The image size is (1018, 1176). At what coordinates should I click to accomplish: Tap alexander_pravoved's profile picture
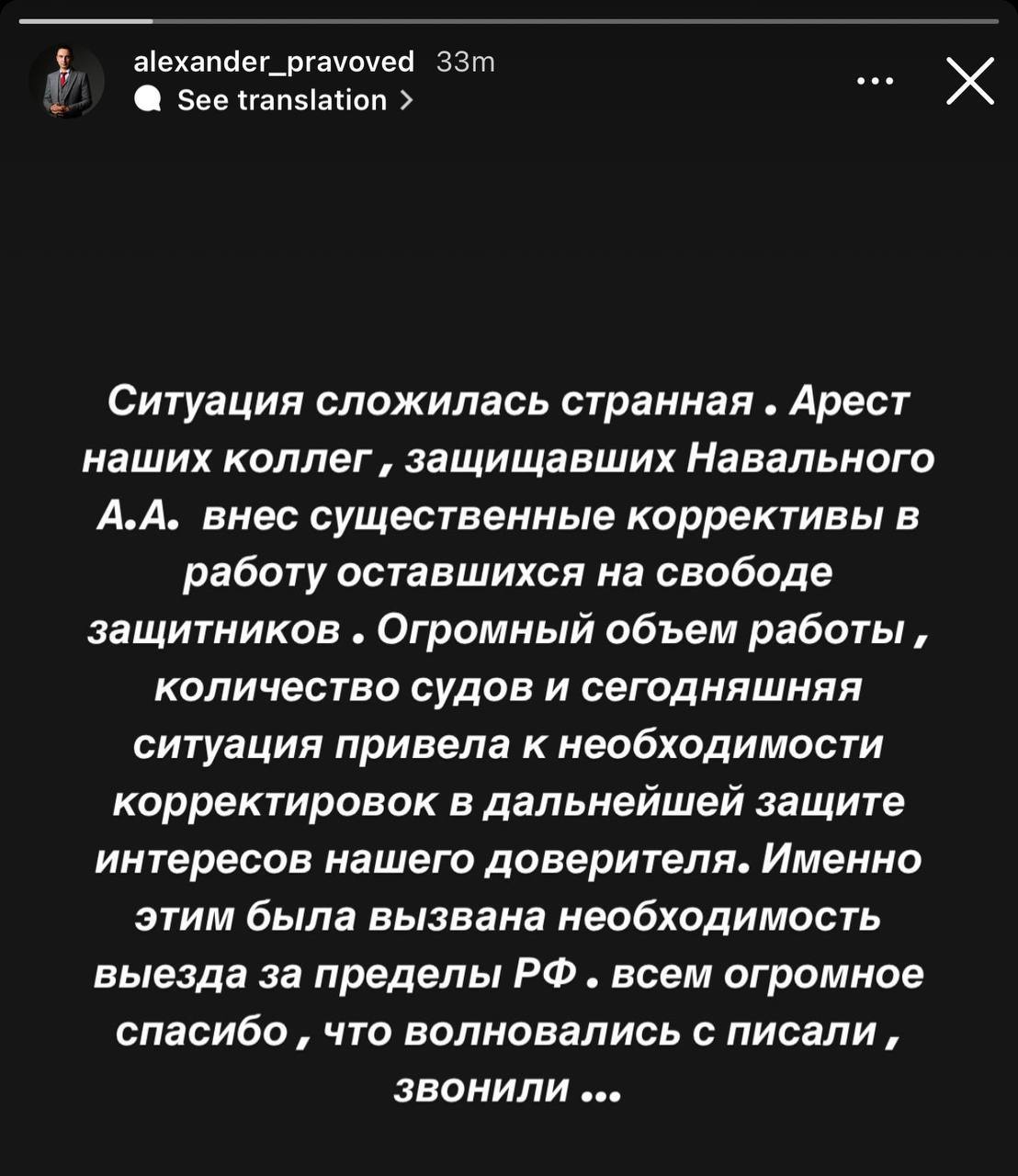67,80
